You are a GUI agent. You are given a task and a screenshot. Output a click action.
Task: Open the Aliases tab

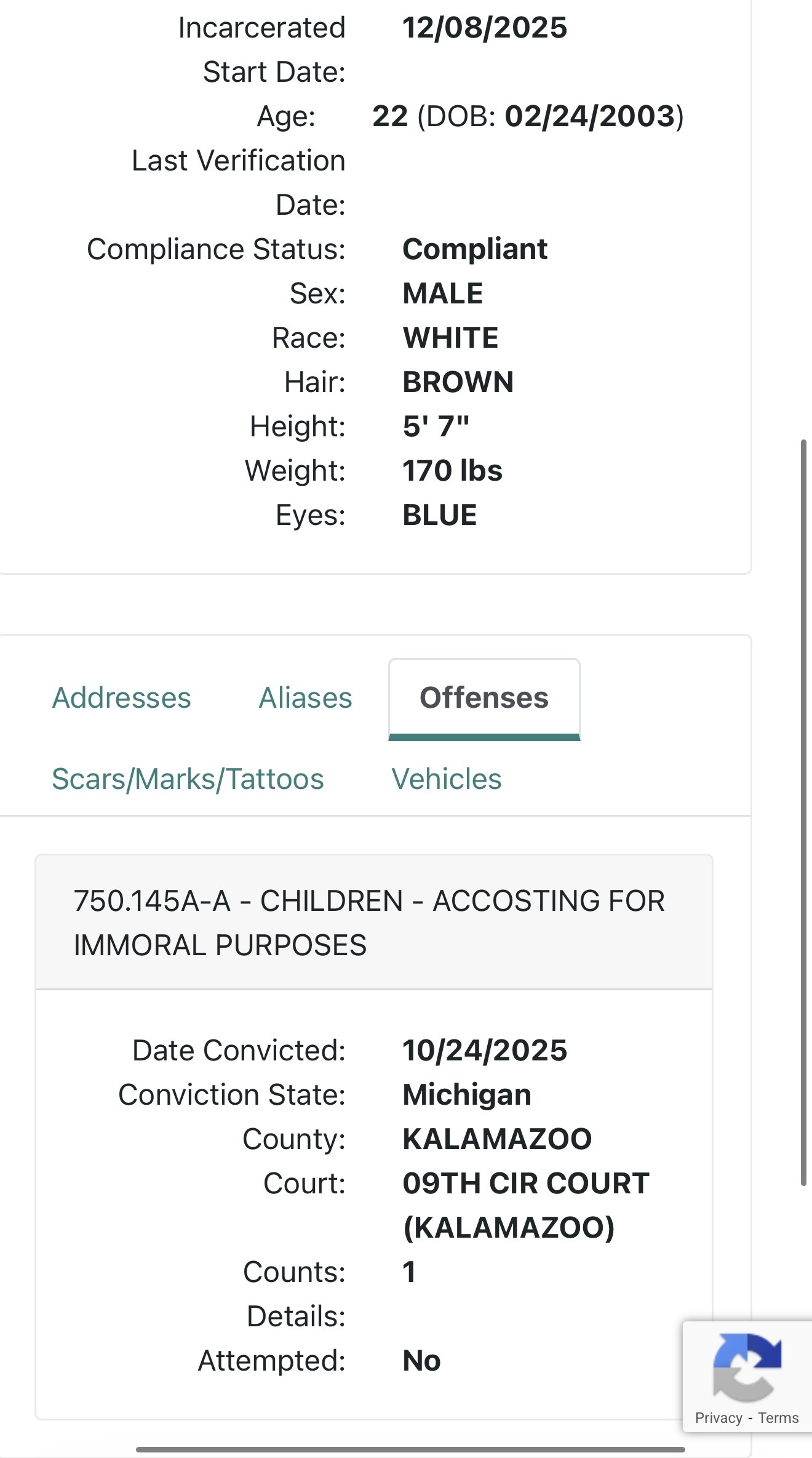coord(305,698)
